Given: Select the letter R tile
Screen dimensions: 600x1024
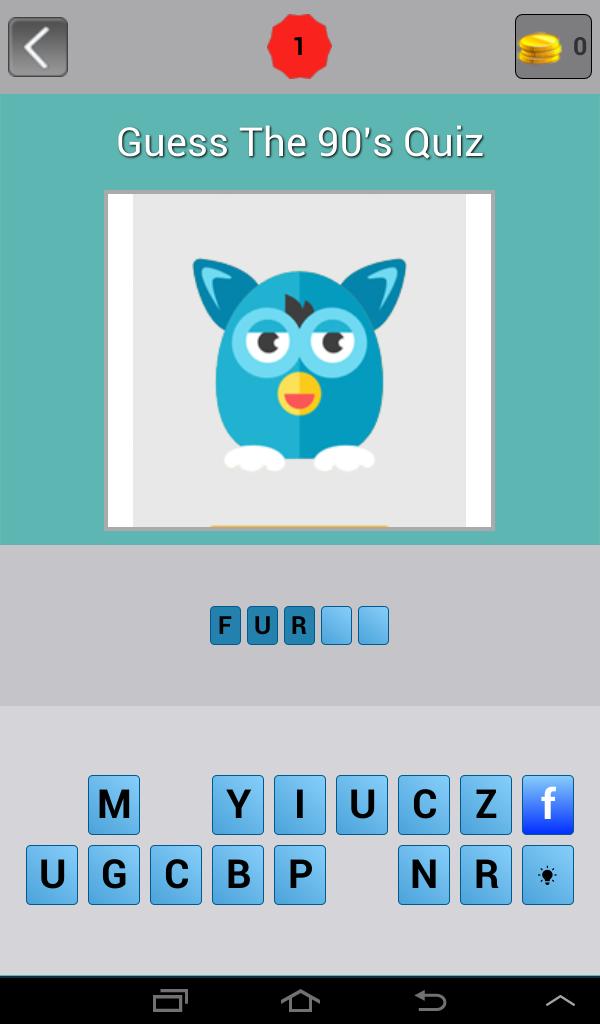Looking at the screenshot, I should point(486,875).
